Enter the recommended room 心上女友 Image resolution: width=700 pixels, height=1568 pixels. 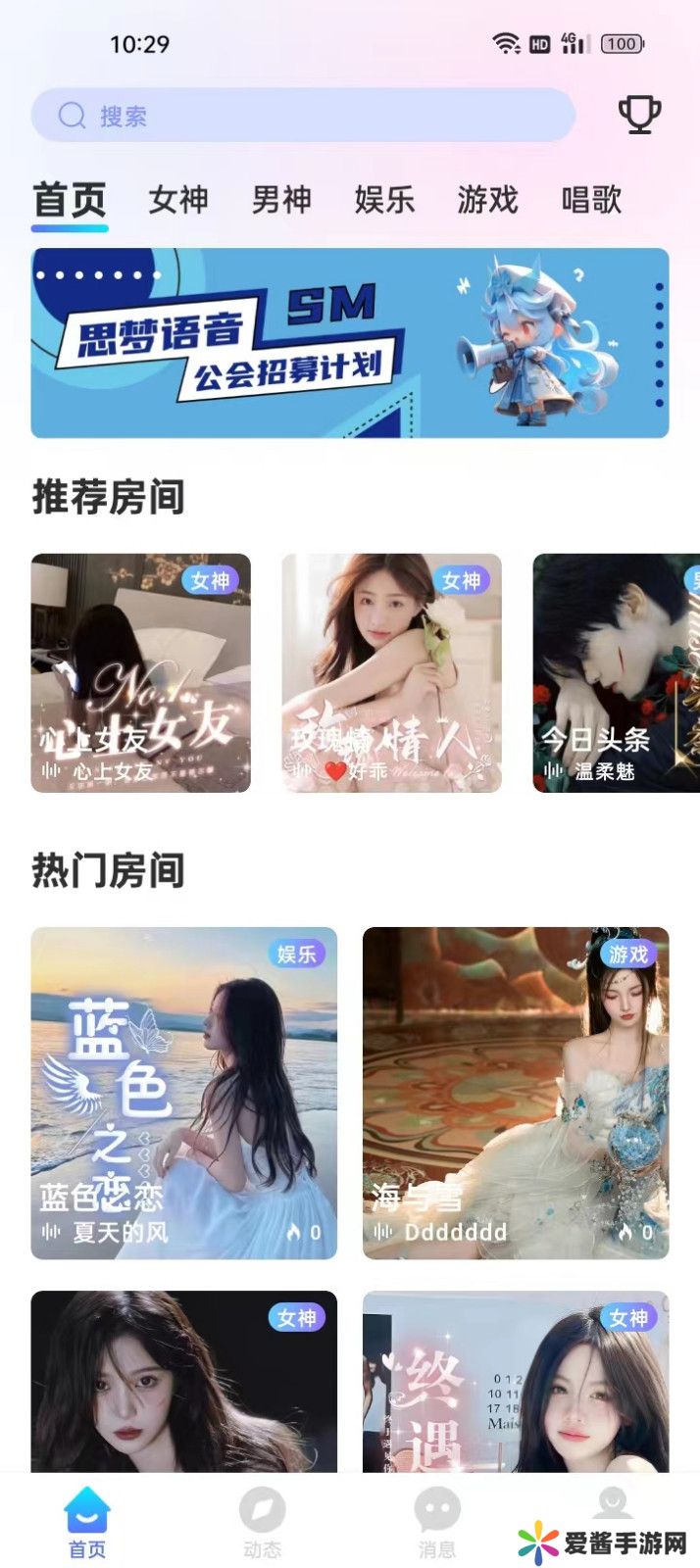(141, 672)
